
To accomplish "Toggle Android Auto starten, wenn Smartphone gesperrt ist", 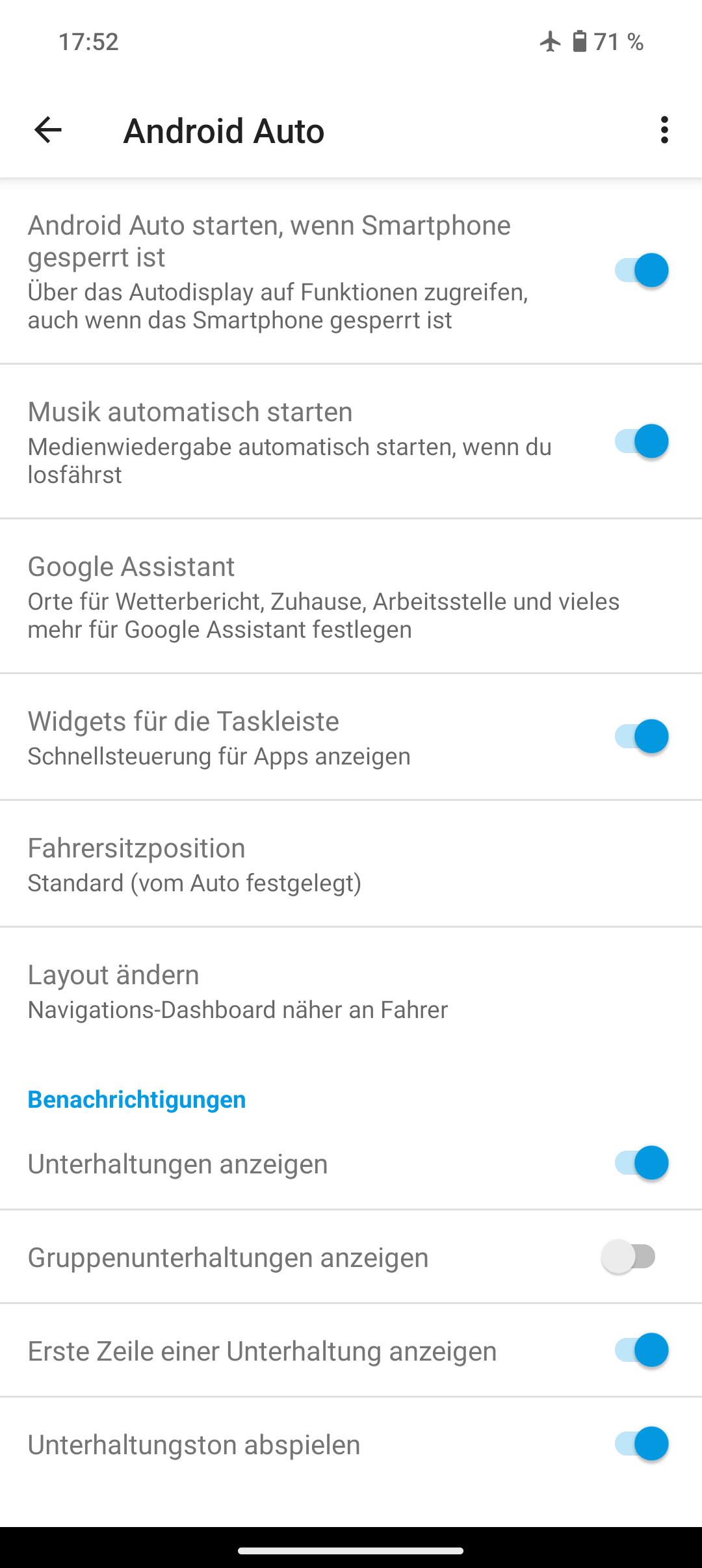I will 640,270.
